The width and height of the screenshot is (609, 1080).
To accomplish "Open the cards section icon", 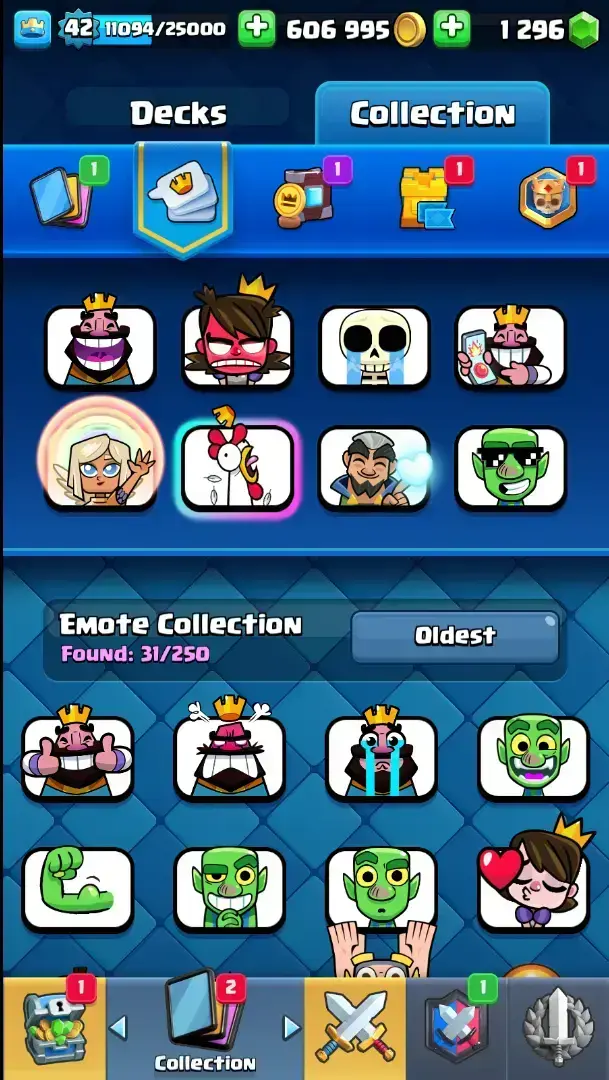I will (x=60, y=195).
